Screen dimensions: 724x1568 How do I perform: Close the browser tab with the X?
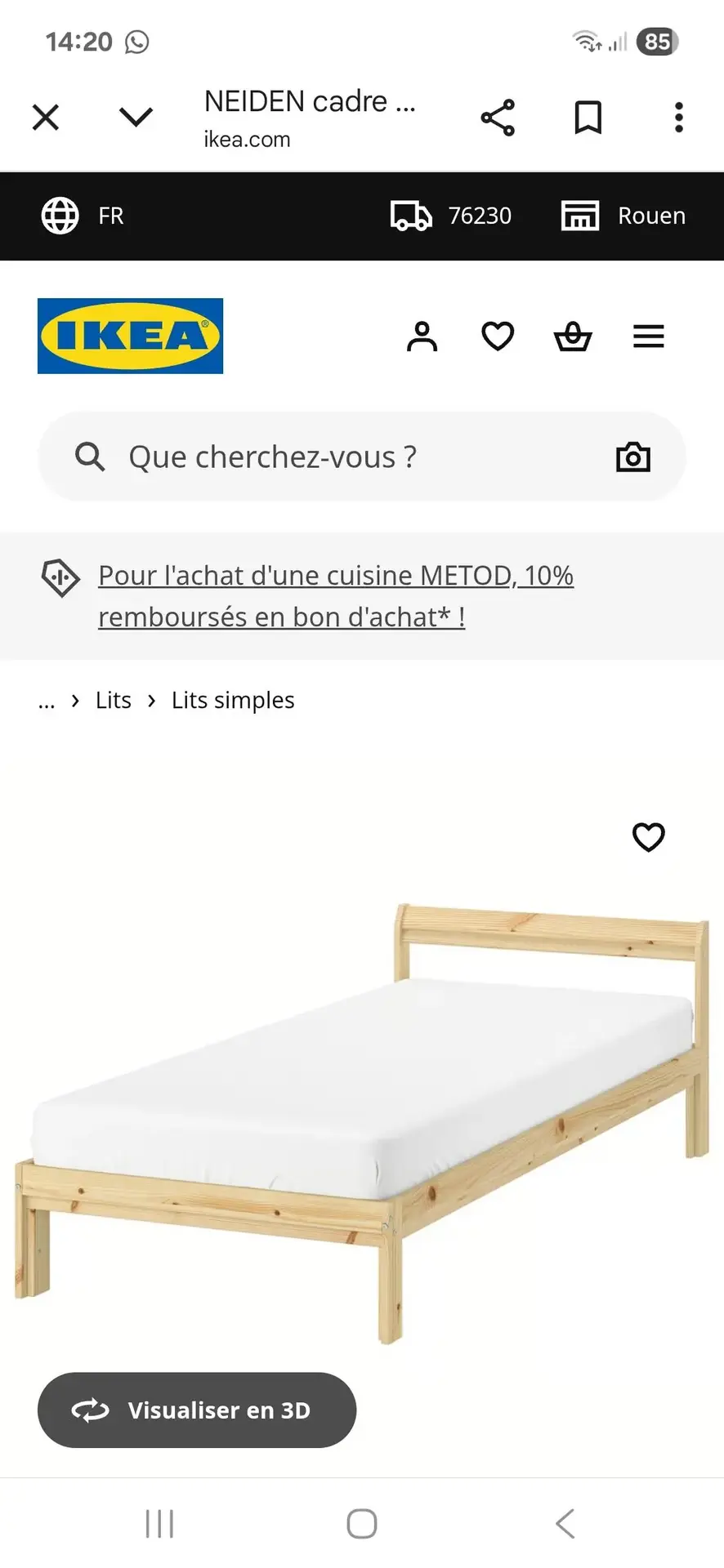click(x=46, y=117)
